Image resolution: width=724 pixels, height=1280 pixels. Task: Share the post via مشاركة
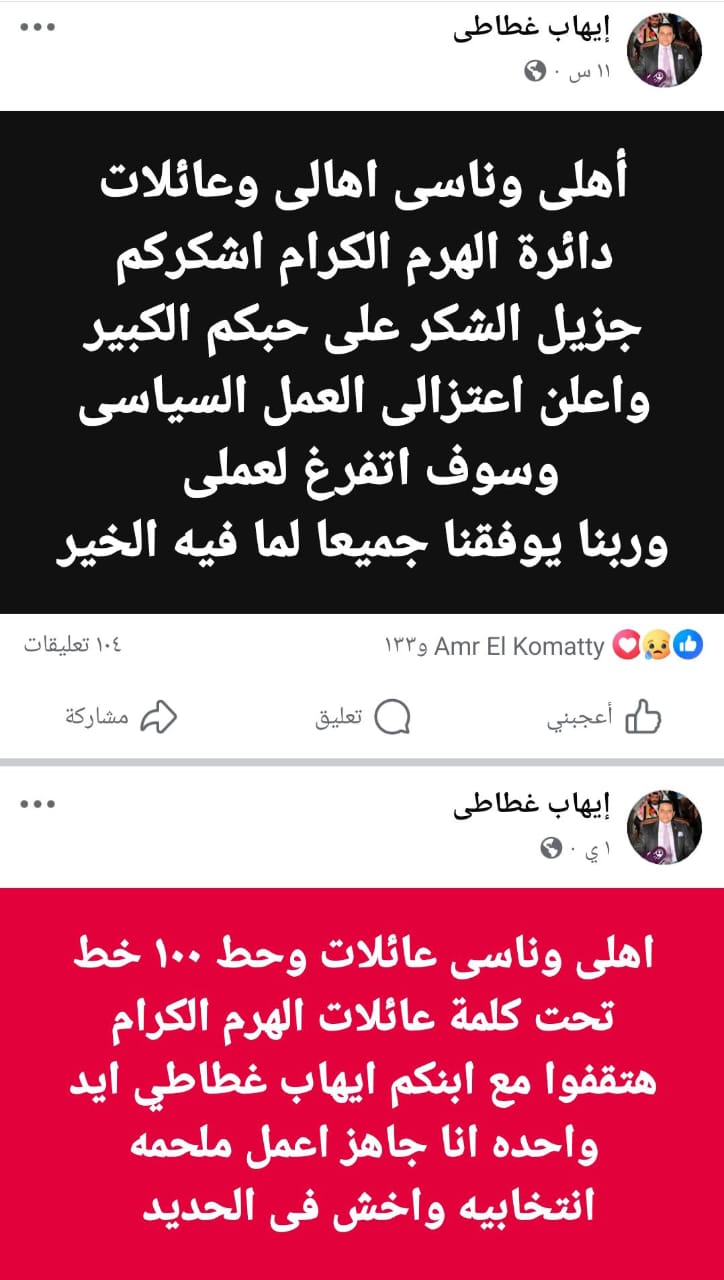[x=122, y=718]
